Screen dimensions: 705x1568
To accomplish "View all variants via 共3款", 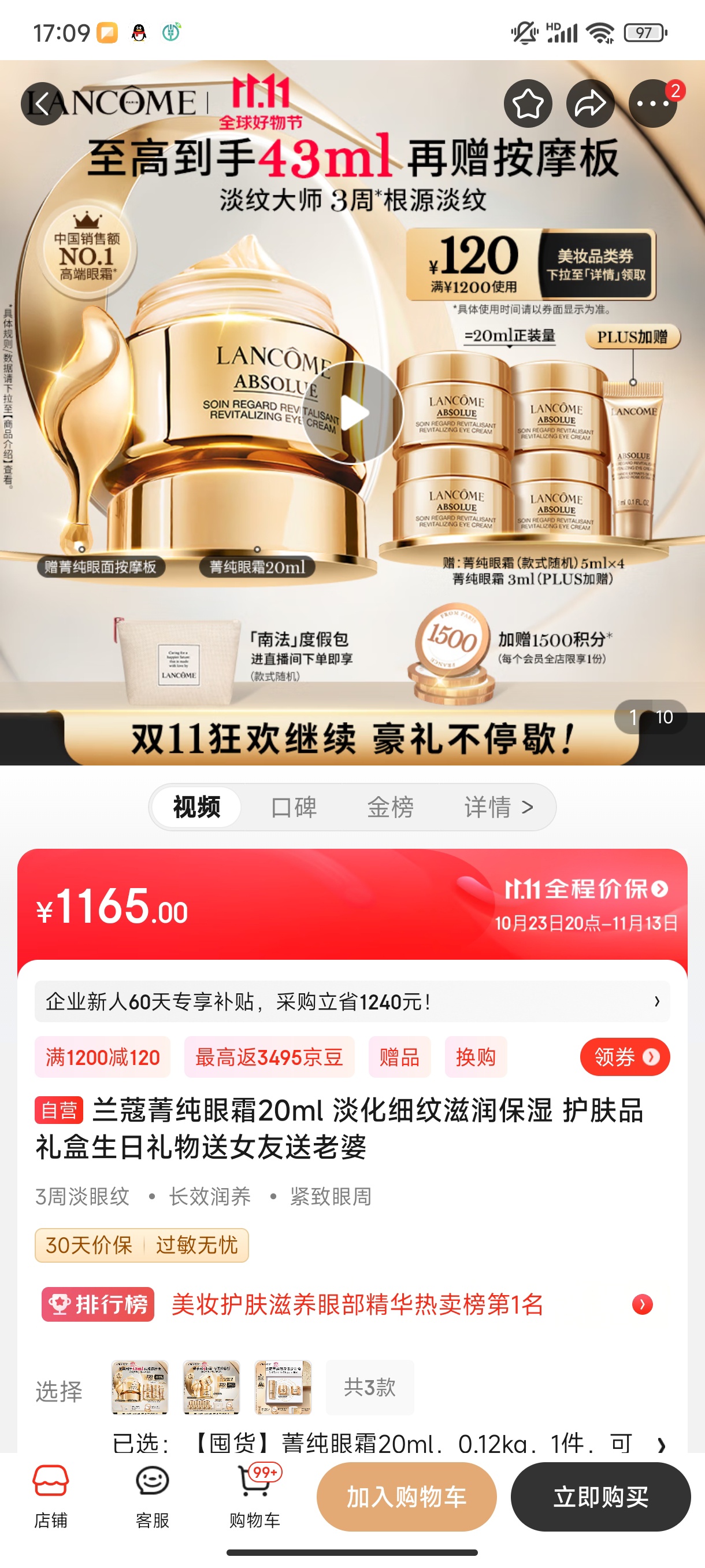I will click(x=369, y=1387).
